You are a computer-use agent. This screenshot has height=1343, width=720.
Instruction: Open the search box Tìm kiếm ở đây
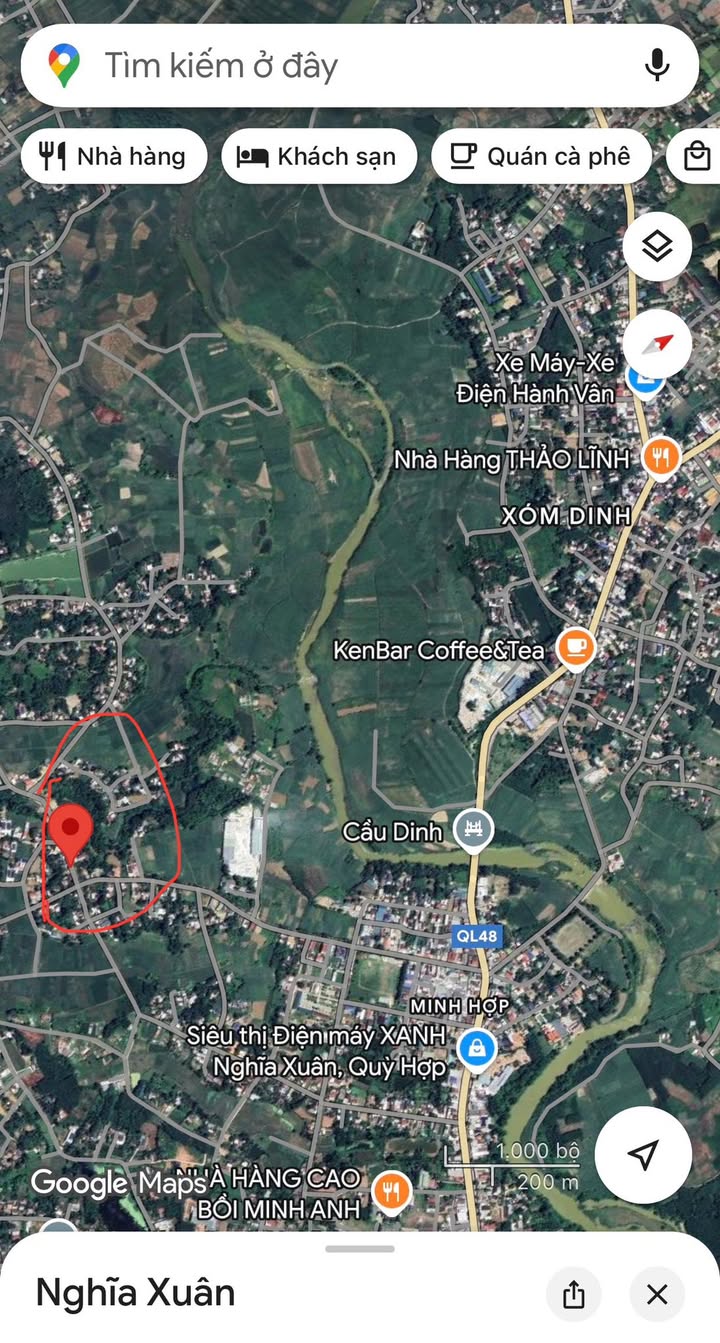(x=330, y=66)
